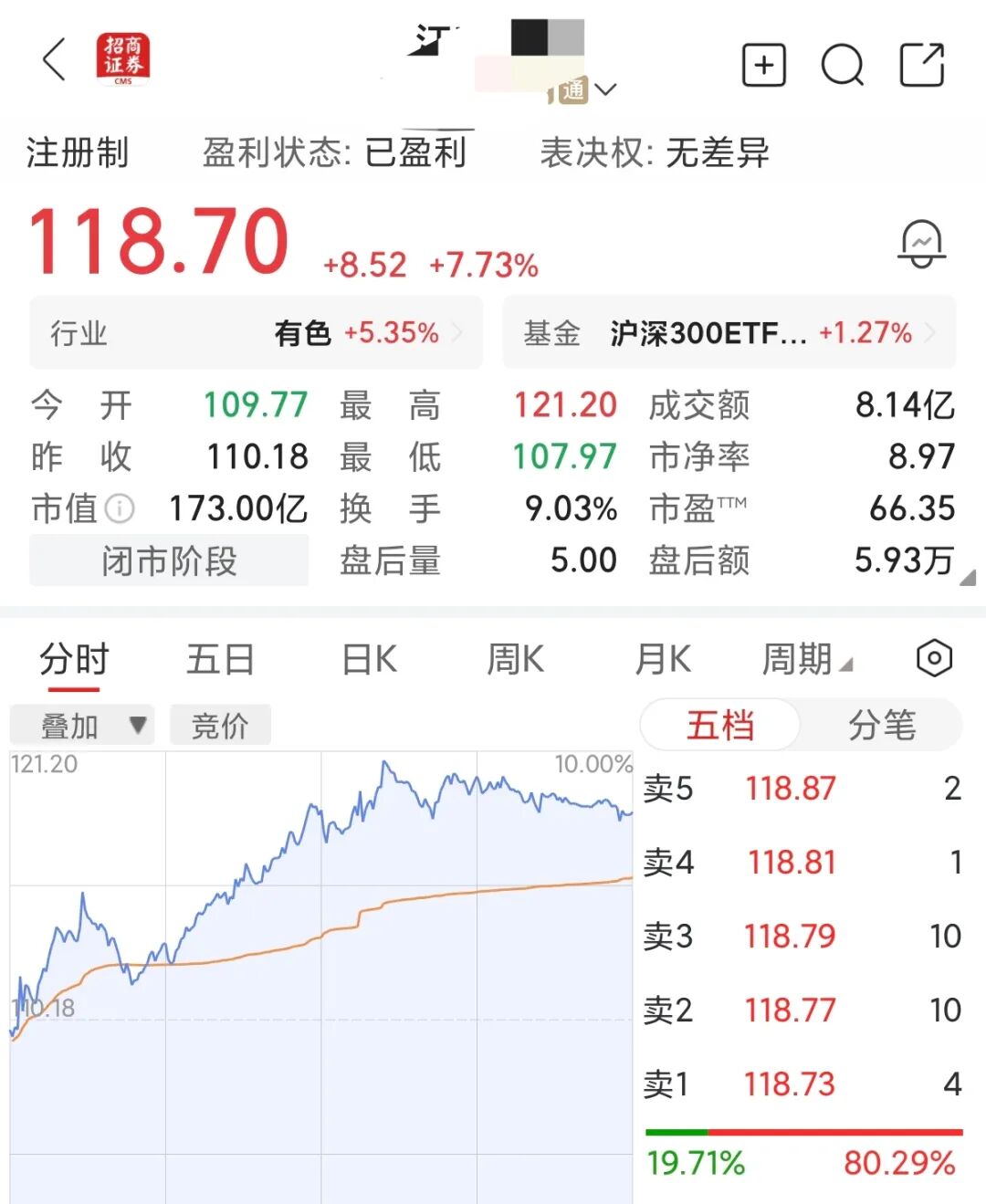This screenshot has width=986, height=1204.
Task: Switch to the 日K chart tab
Action: click(369, 659)
